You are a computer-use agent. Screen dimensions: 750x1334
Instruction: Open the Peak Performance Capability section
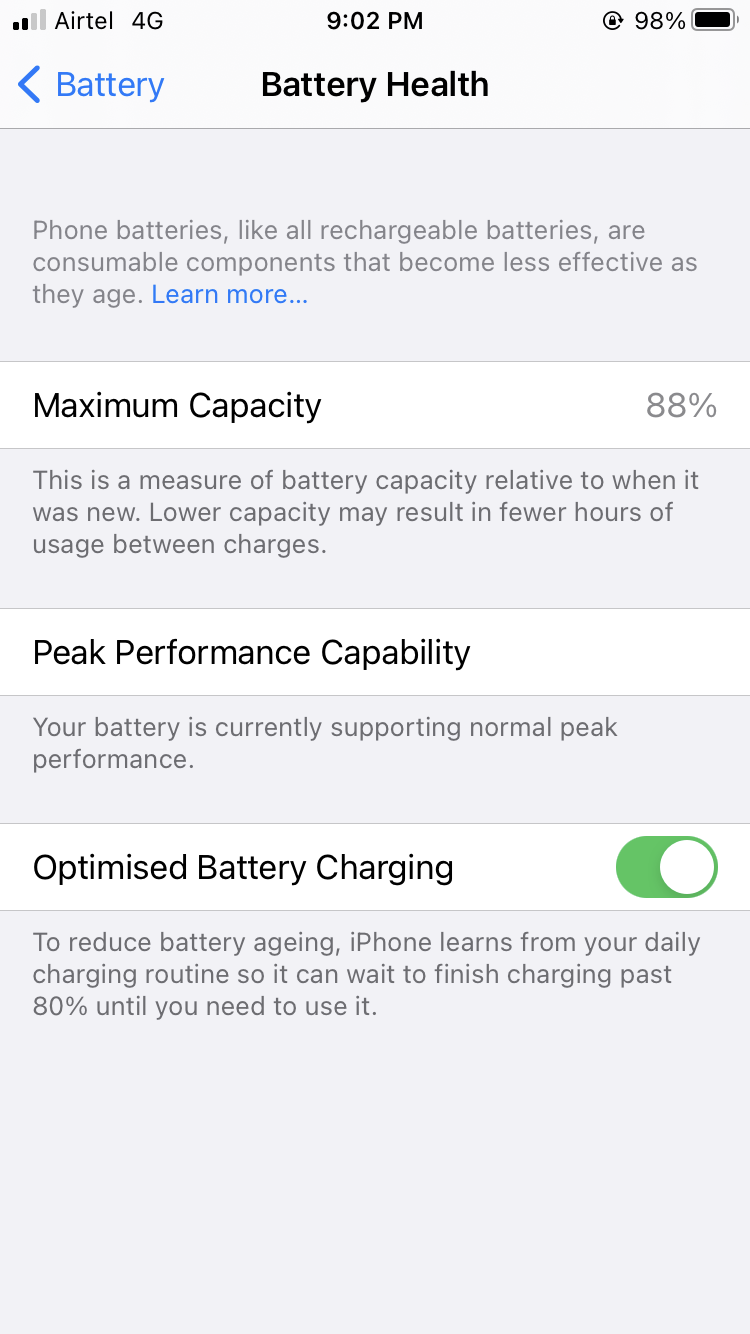(x=251, y=652)
